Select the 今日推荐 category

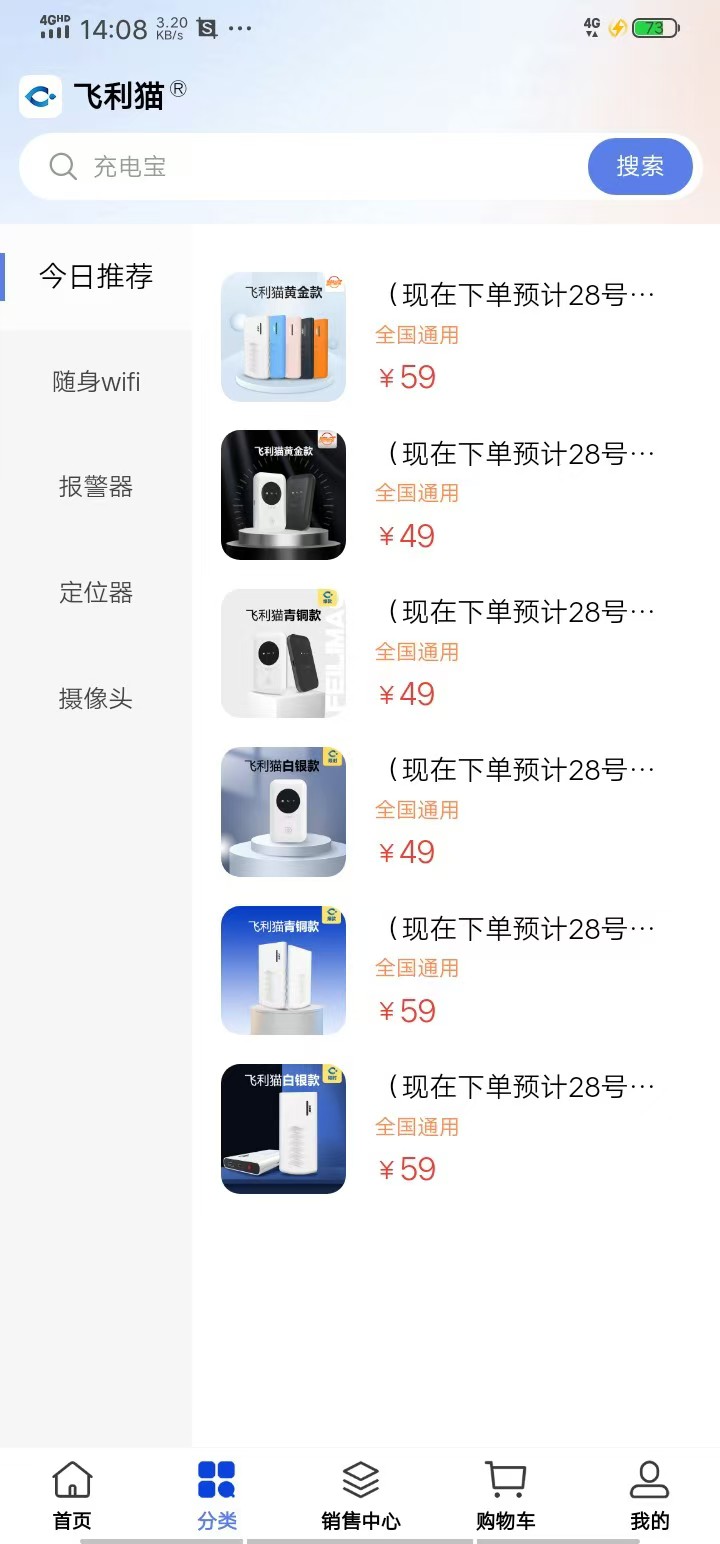tap(96, 276)
